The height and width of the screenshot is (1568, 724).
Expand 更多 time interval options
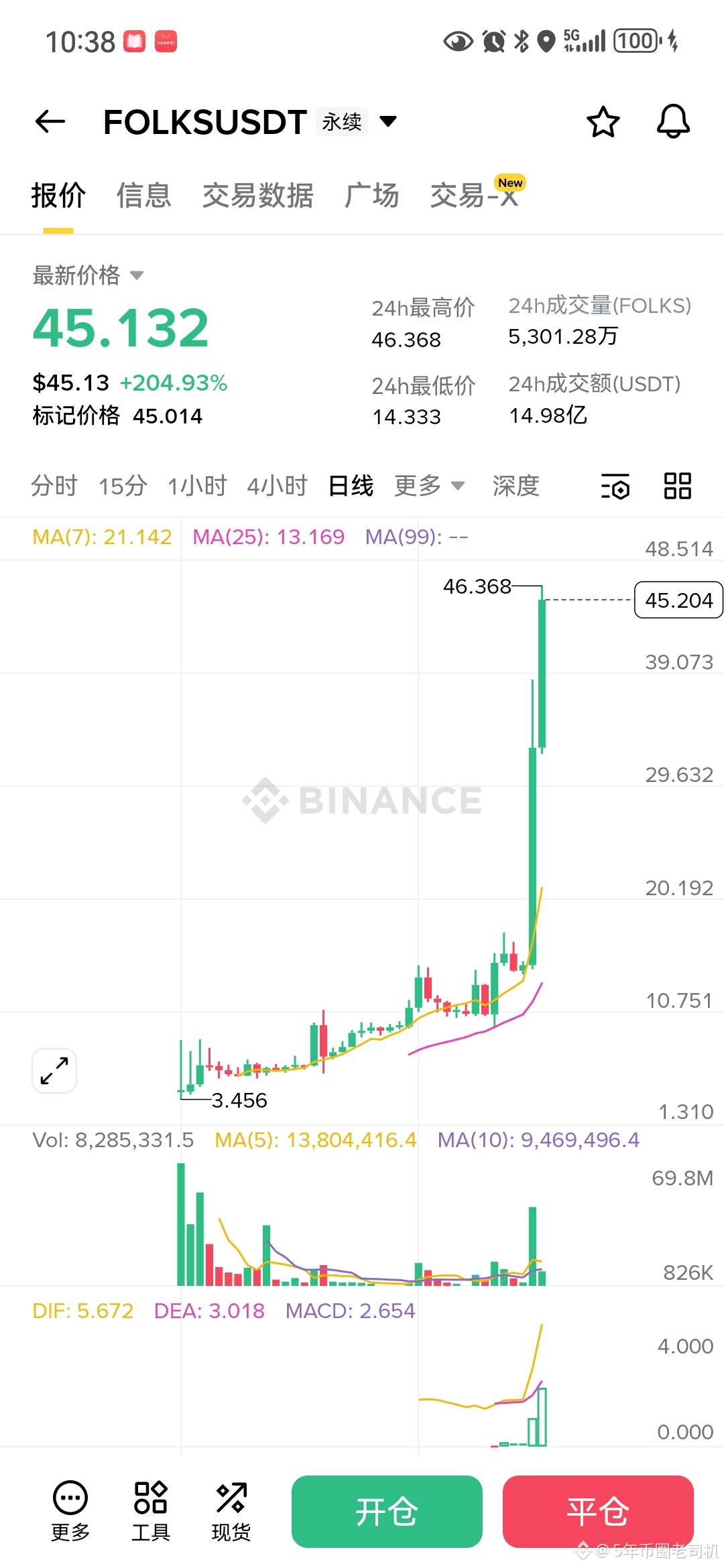click(x=429, y=486)
